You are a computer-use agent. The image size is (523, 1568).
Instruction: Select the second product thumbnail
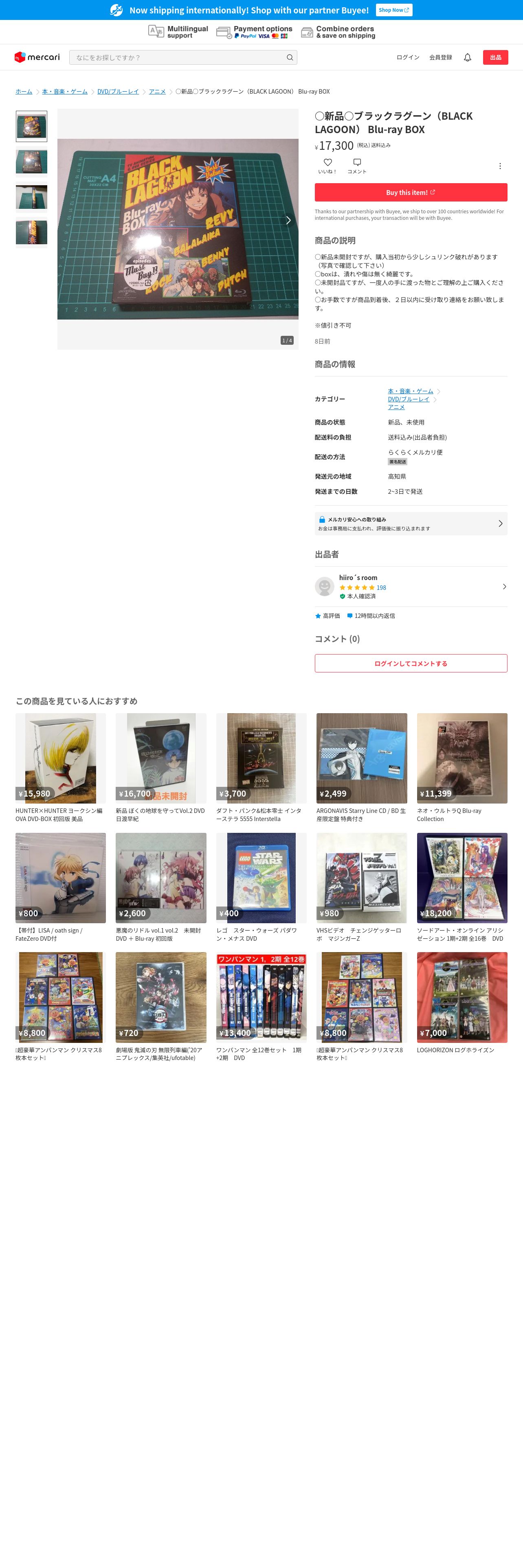tap(32, 162)
